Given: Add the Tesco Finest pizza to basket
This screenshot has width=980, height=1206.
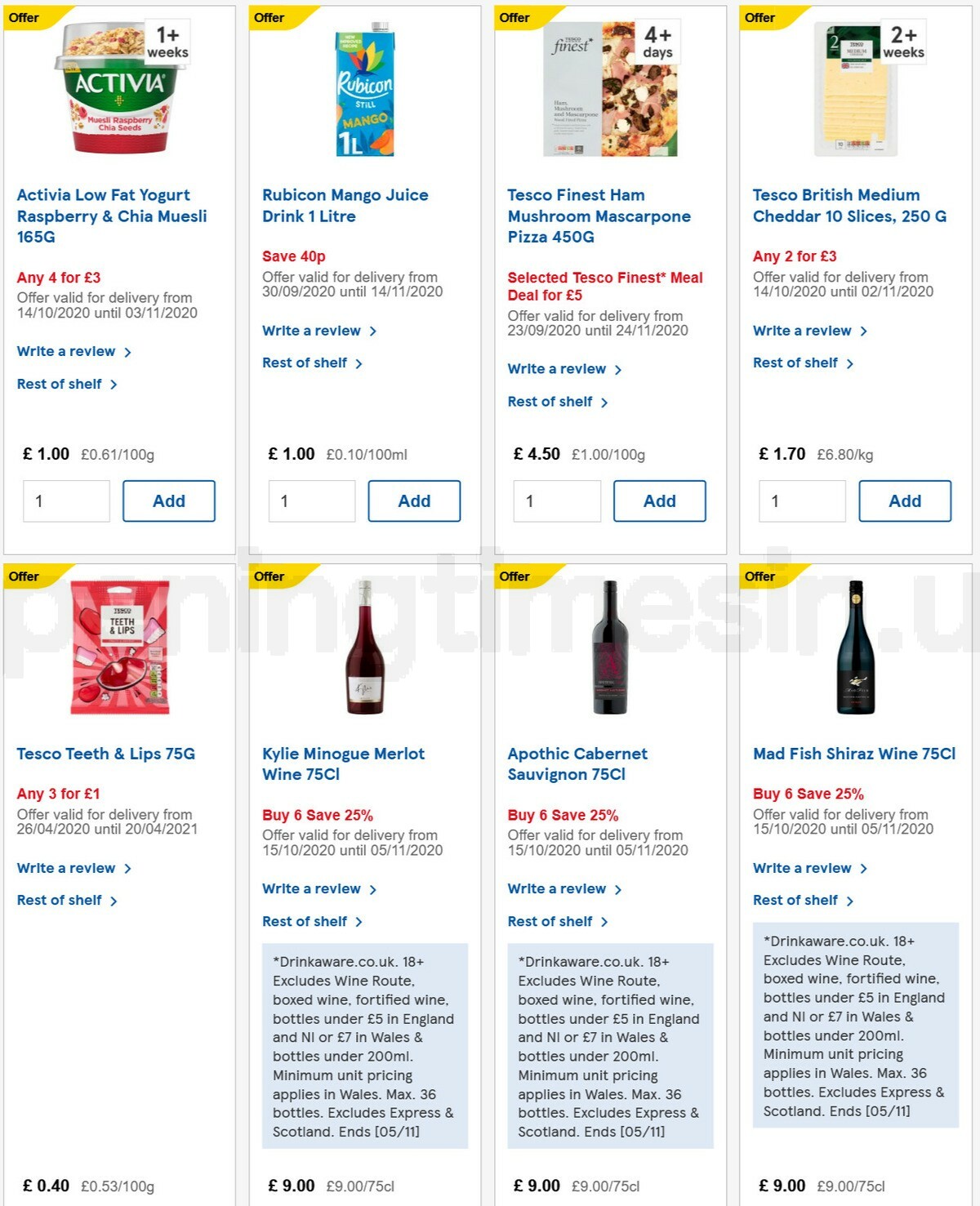Looking at the screenshot, I should [x=660, y=501].
